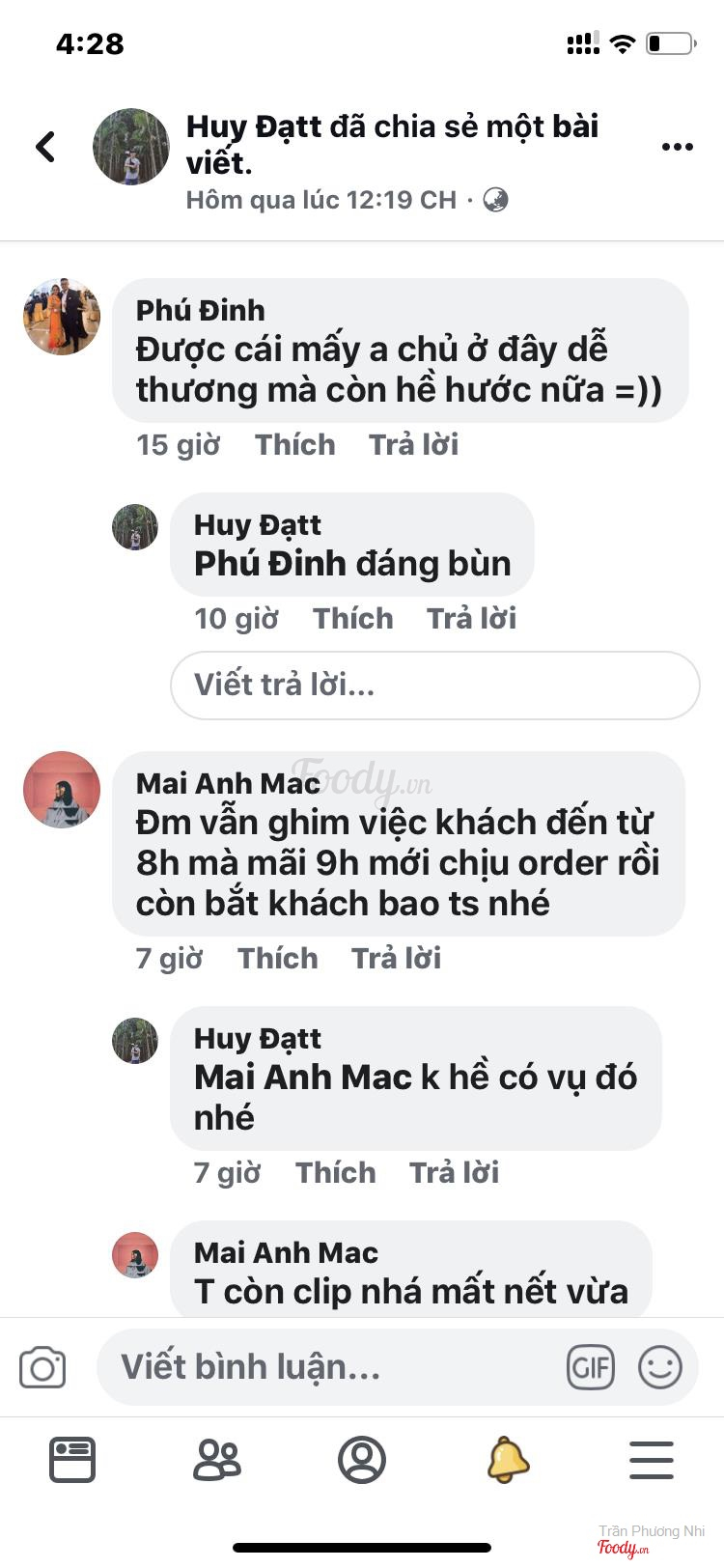
Task: Open the GIF picker
Action: pos(590,1368)
